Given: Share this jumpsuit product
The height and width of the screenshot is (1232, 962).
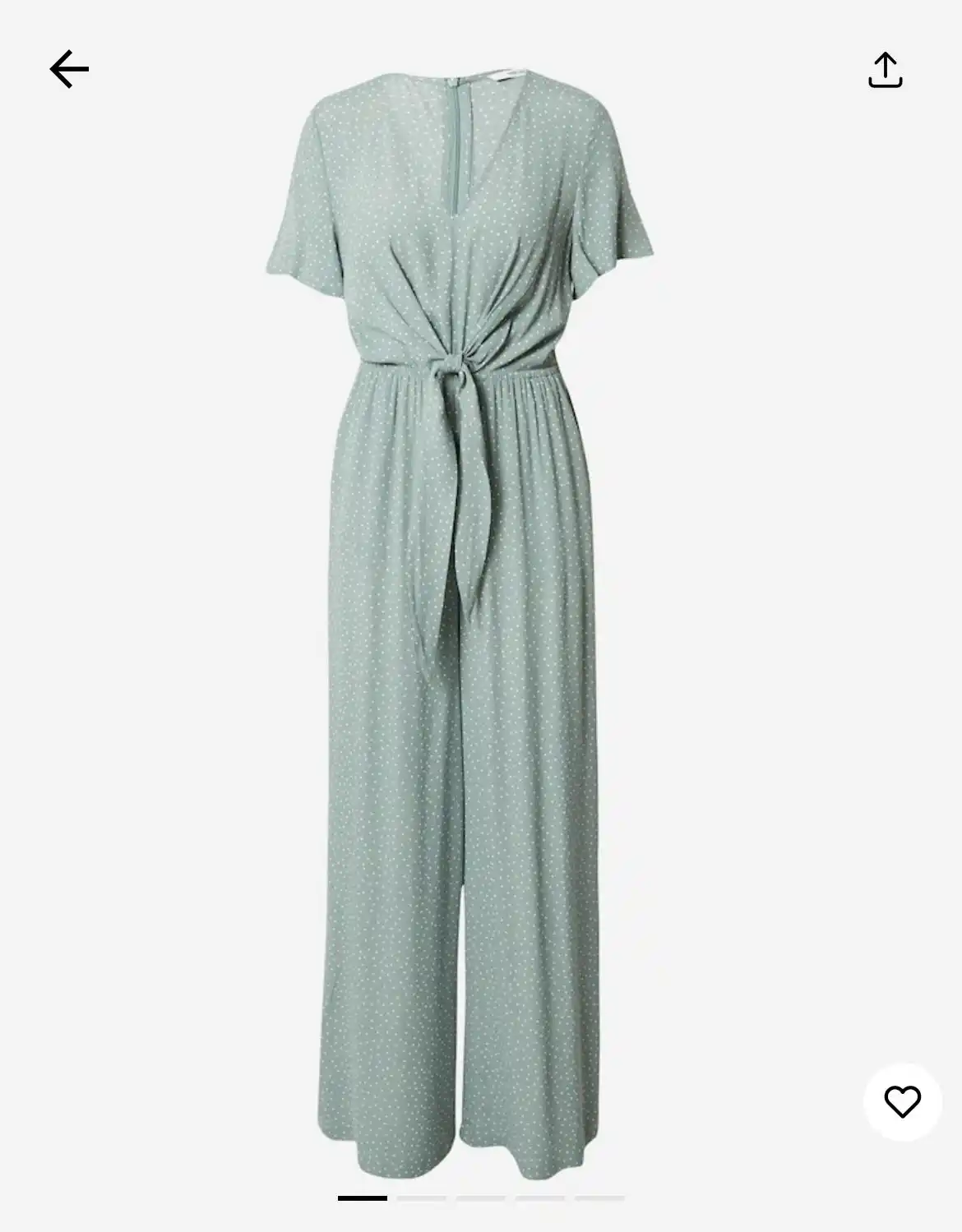Looking at the screenshot, I should [885, 70].
